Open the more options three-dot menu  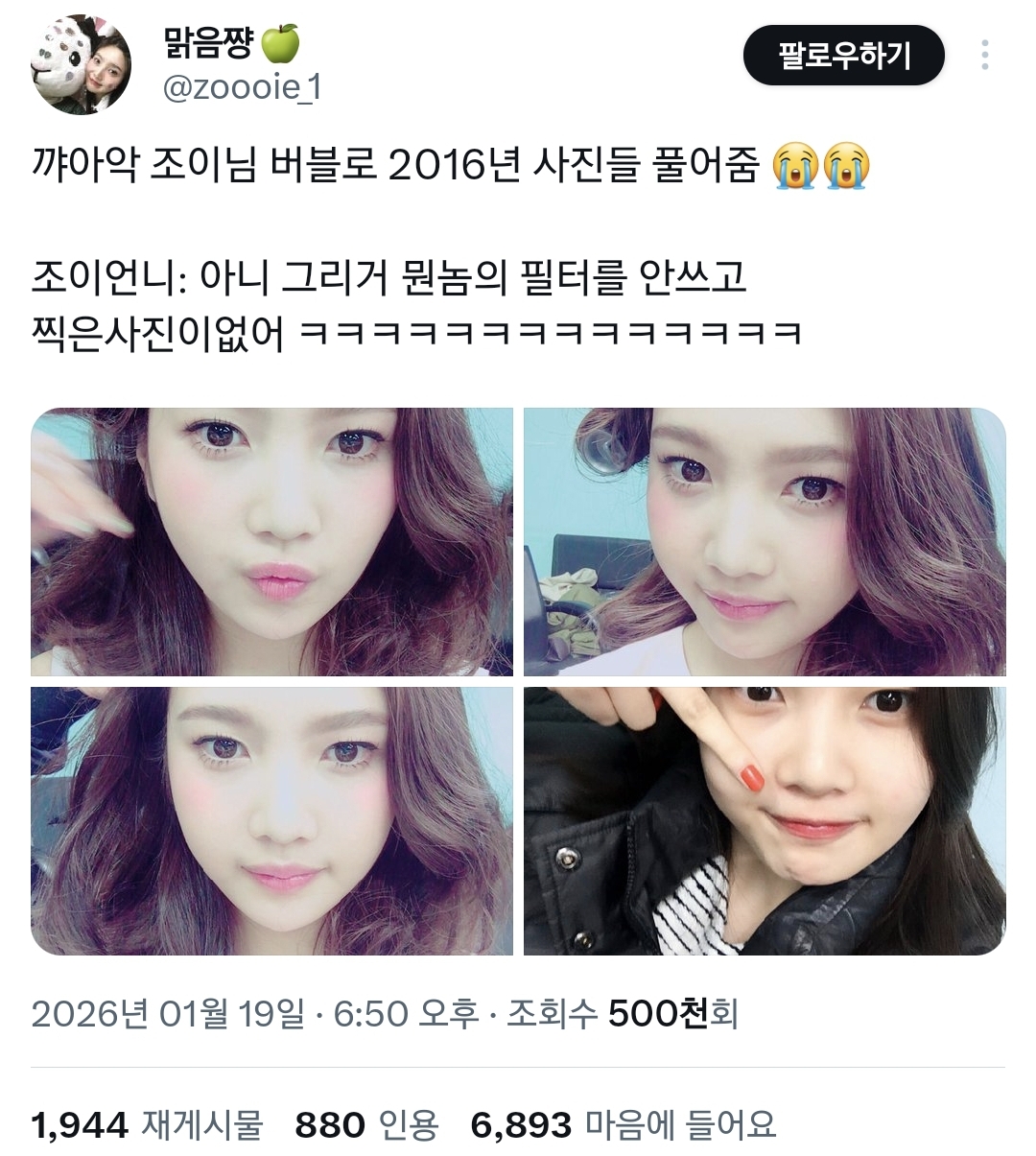(986, 56)
